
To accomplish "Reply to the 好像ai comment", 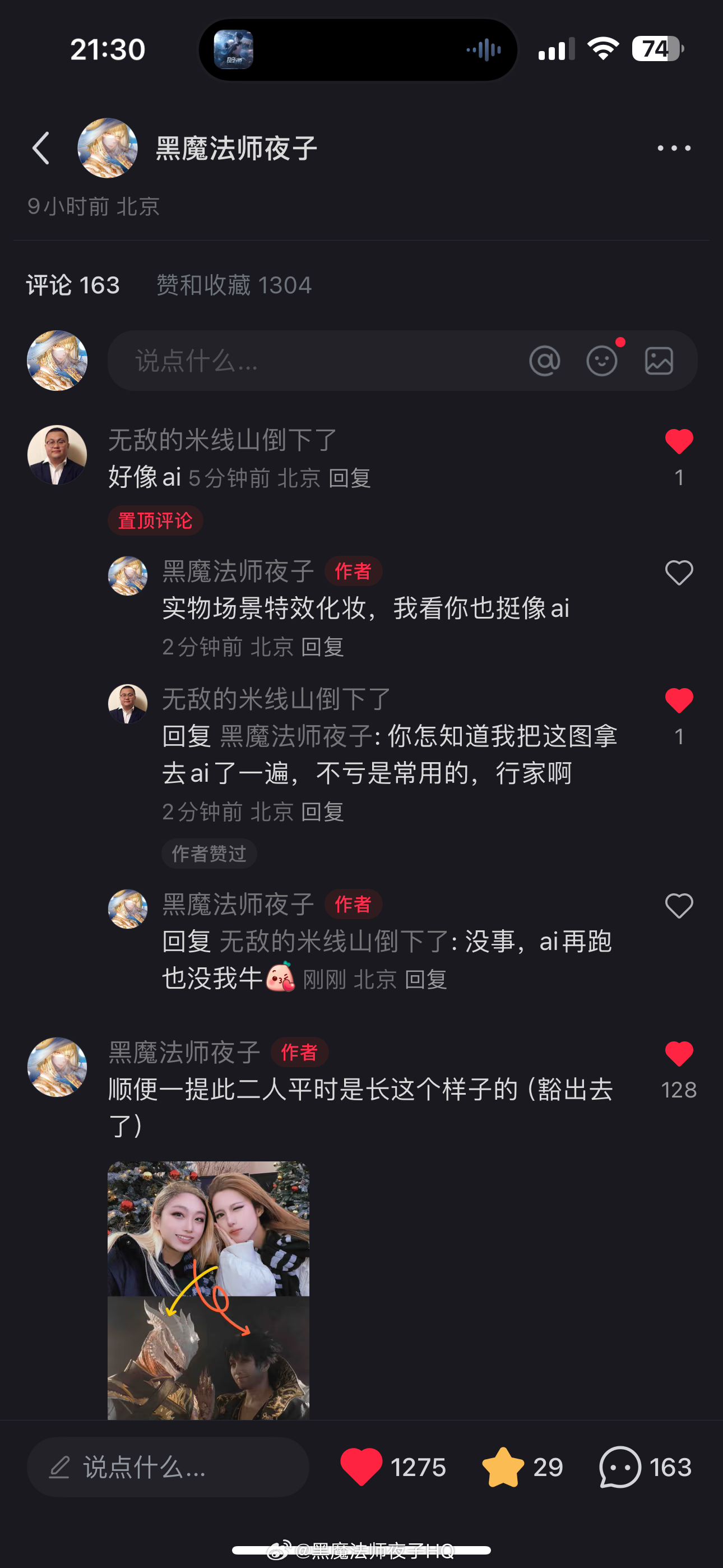I will coord(349,478).
